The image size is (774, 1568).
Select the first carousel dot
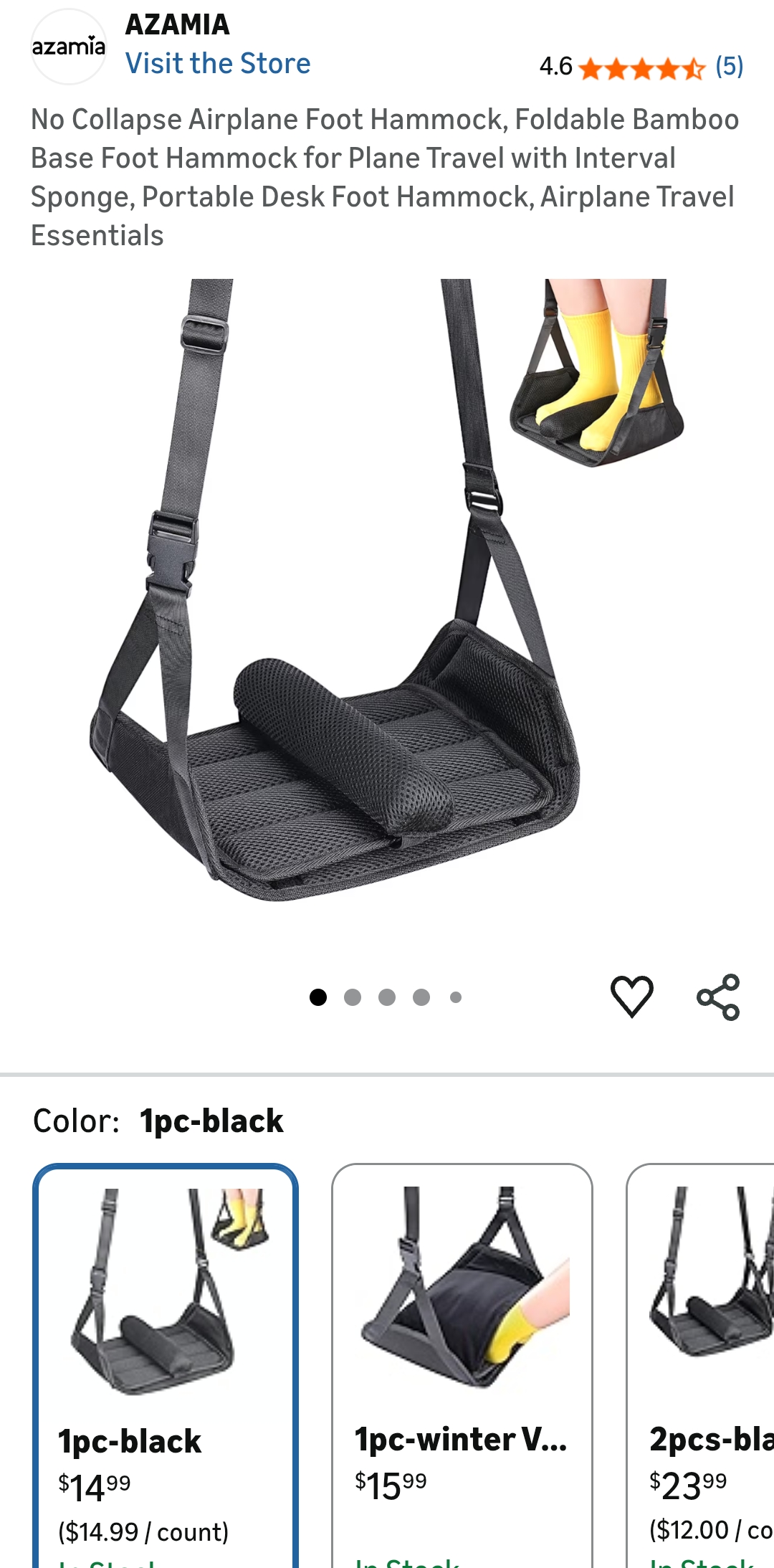(x=317, y=996)
